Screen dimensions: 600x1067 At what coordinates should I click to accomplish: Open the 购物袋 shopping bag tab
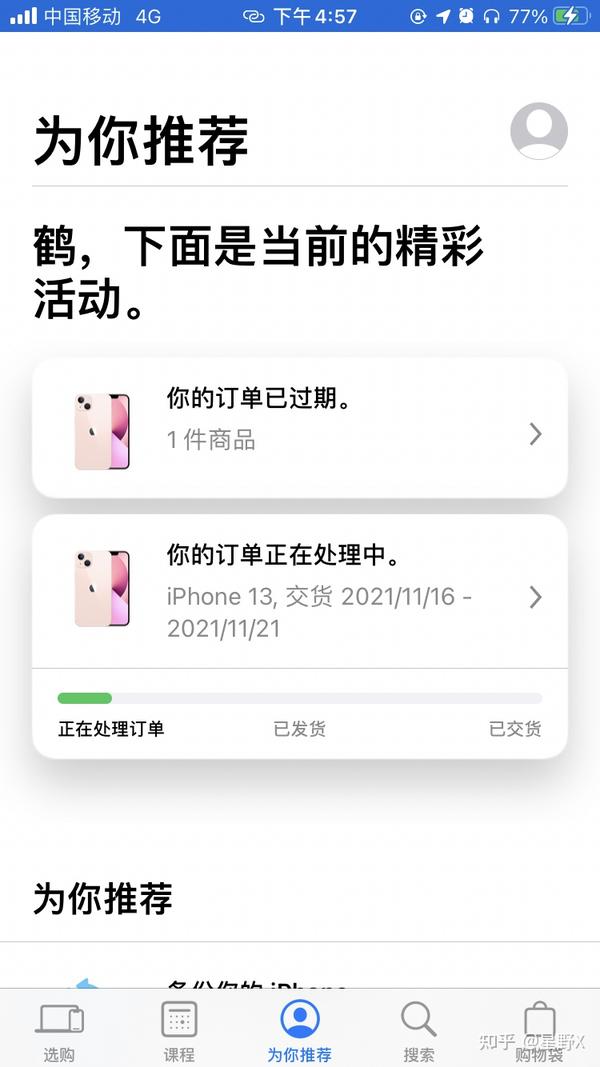[x=539, y=1030]
